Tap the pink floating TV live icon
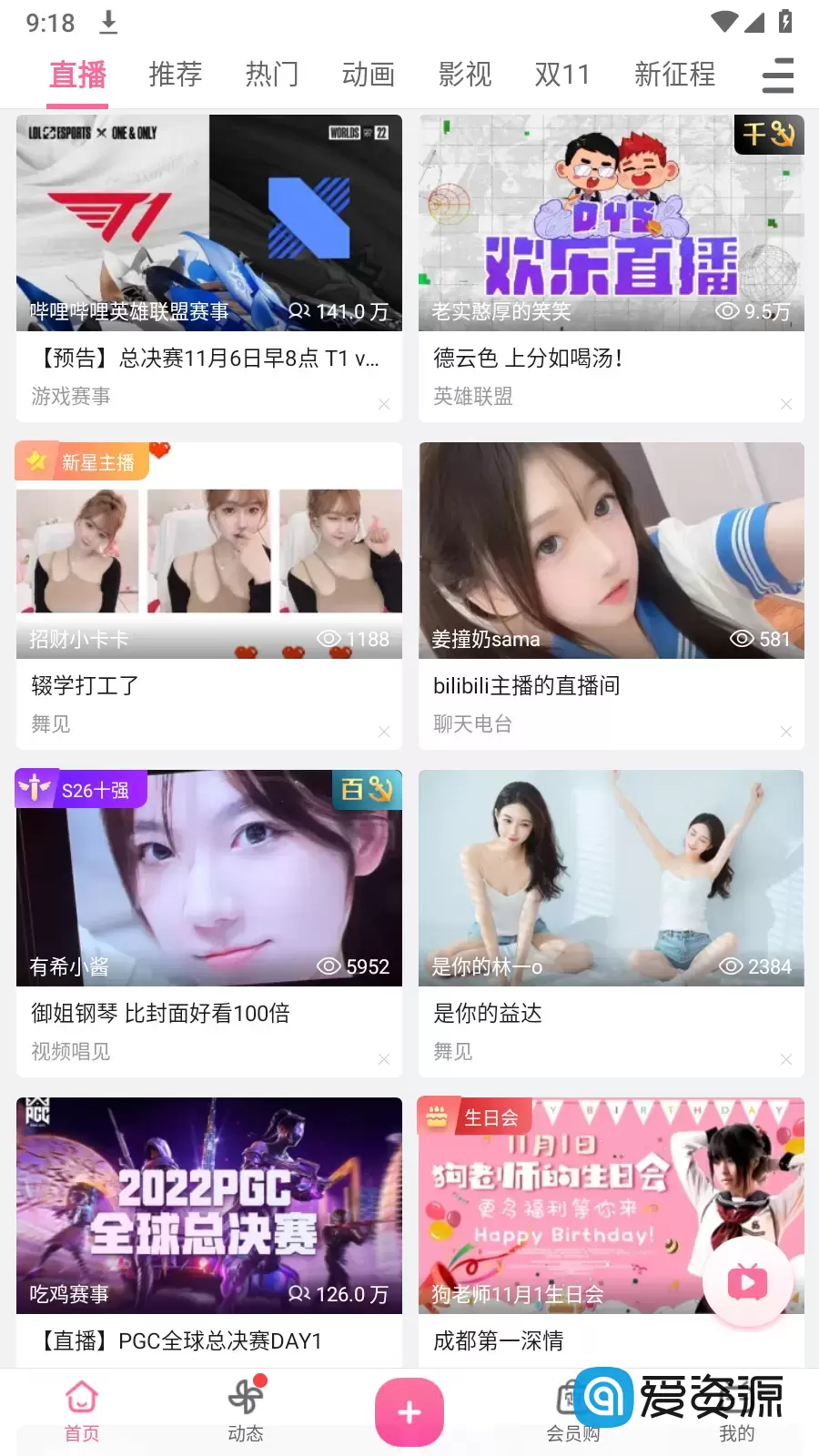This screenshot has height=1456, width=819. pyautogui.click(x=750, y=1281)
